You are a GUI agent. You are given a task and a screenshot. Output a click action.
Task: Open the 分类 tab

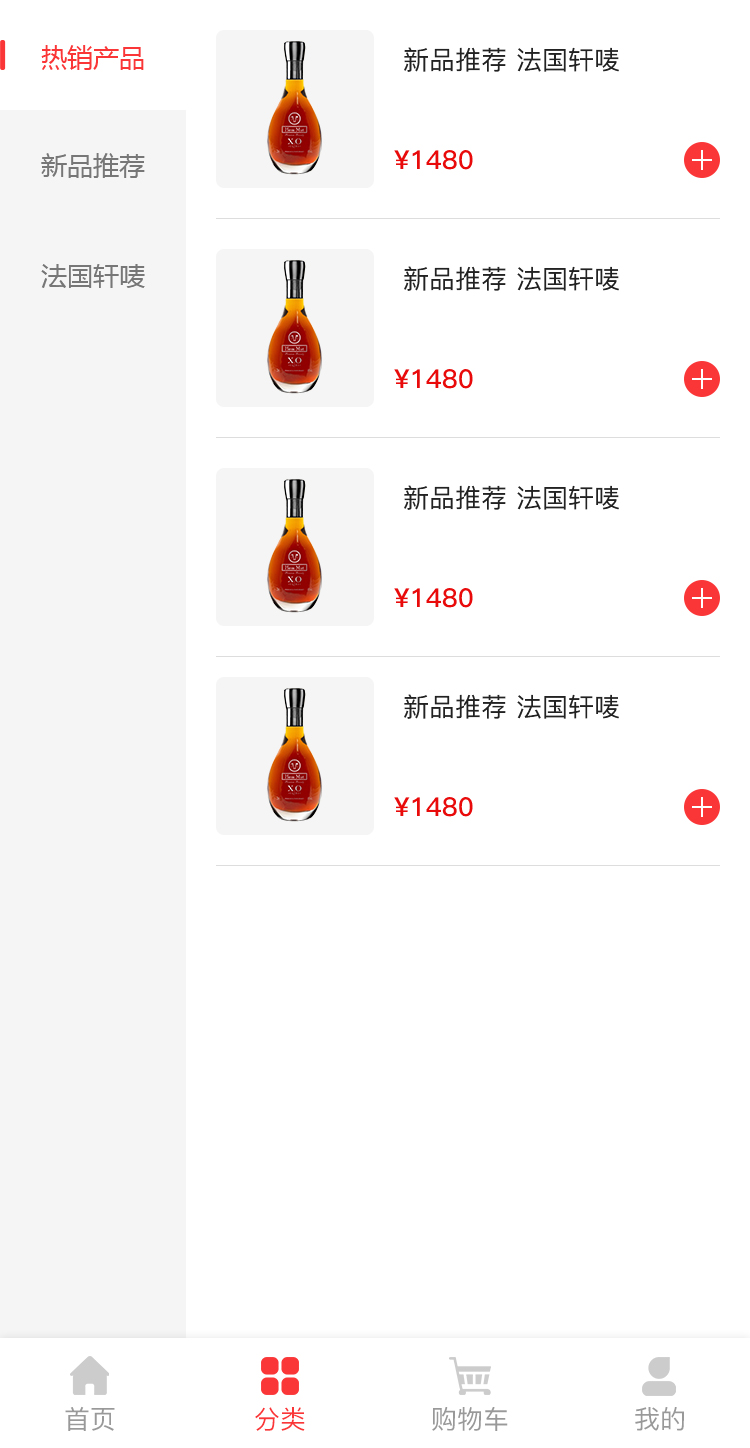[280, 1393]
